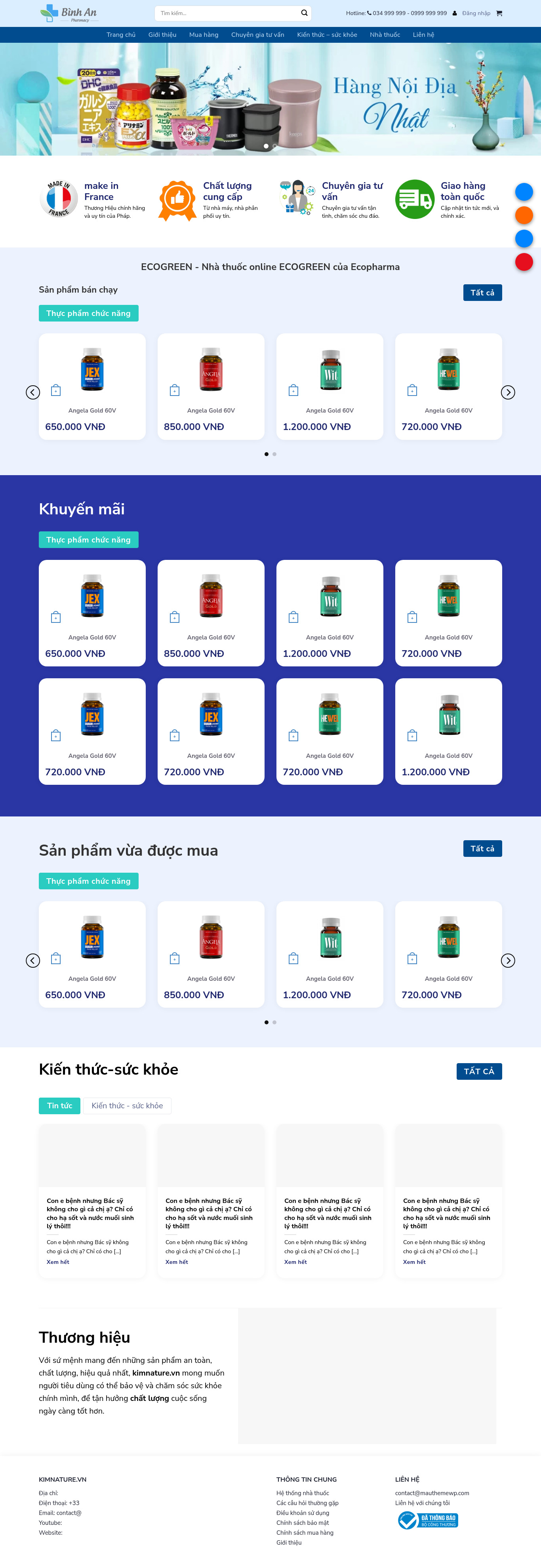
Task: Select the Tin tức tab
Action: 60,1106
